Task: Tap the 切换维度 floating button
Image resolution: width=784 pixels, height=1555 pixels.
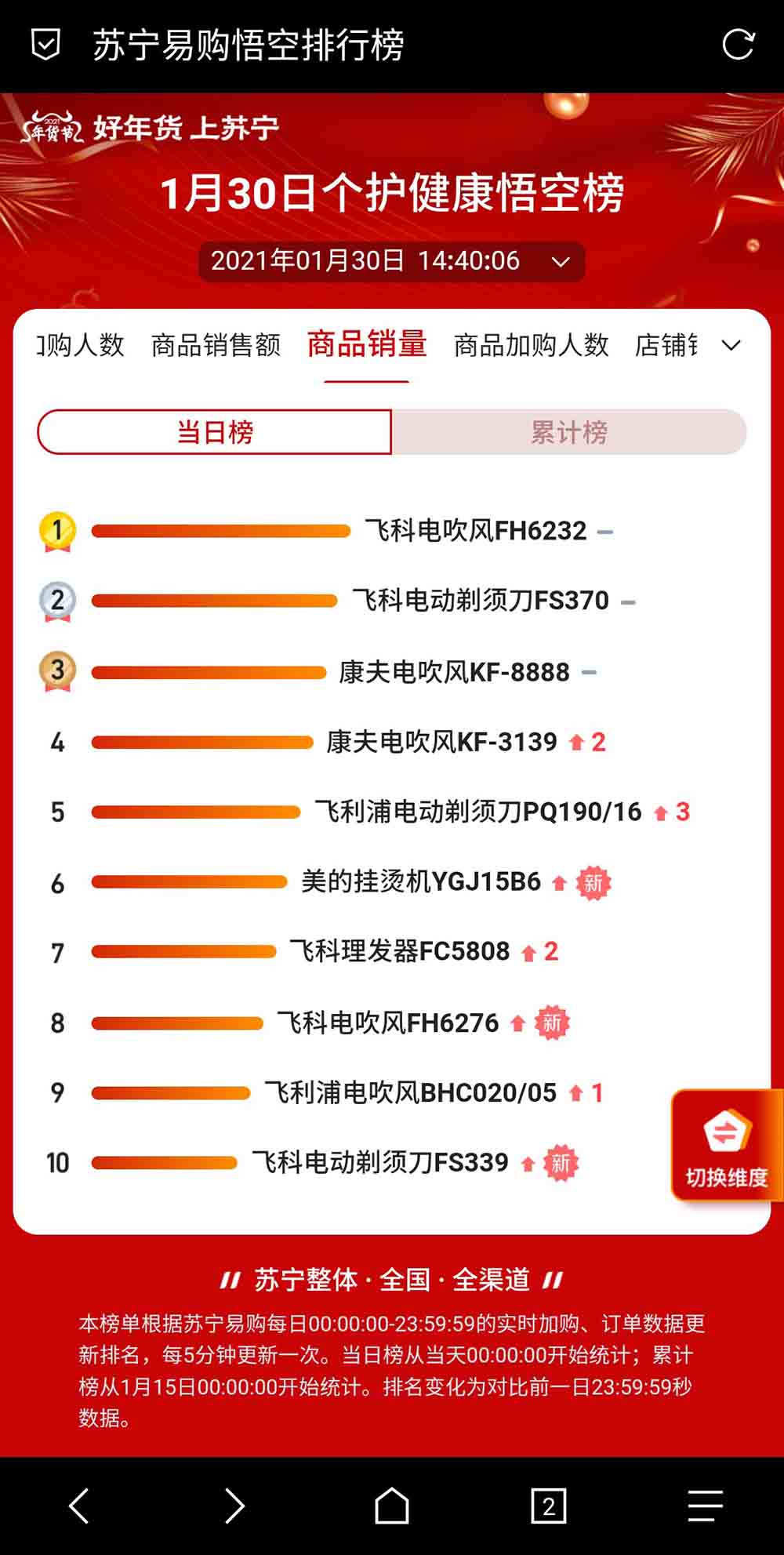Action: point(726,1146)
